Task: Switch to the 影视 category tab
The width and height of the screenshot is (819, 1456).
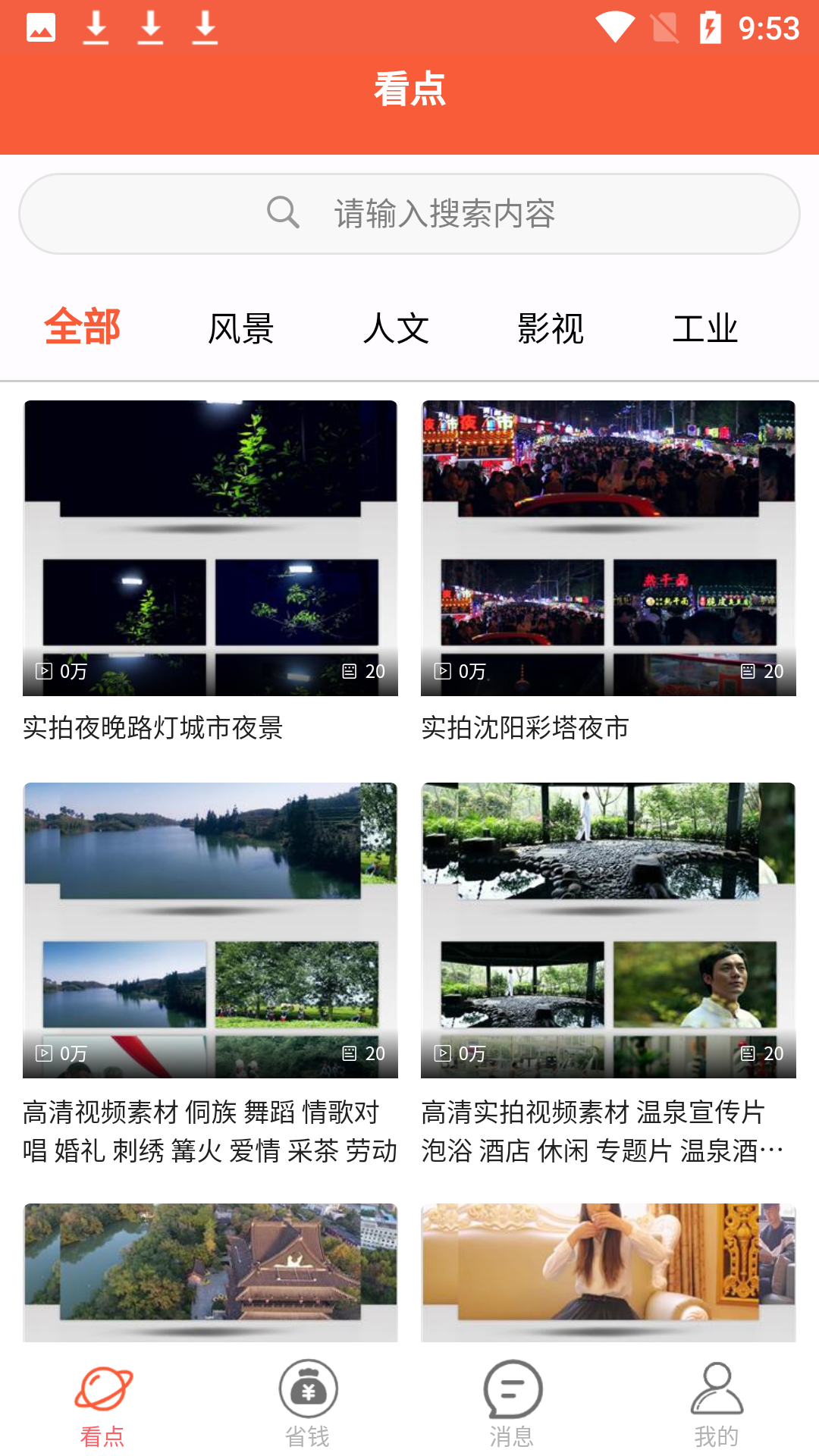Action: 551,328
